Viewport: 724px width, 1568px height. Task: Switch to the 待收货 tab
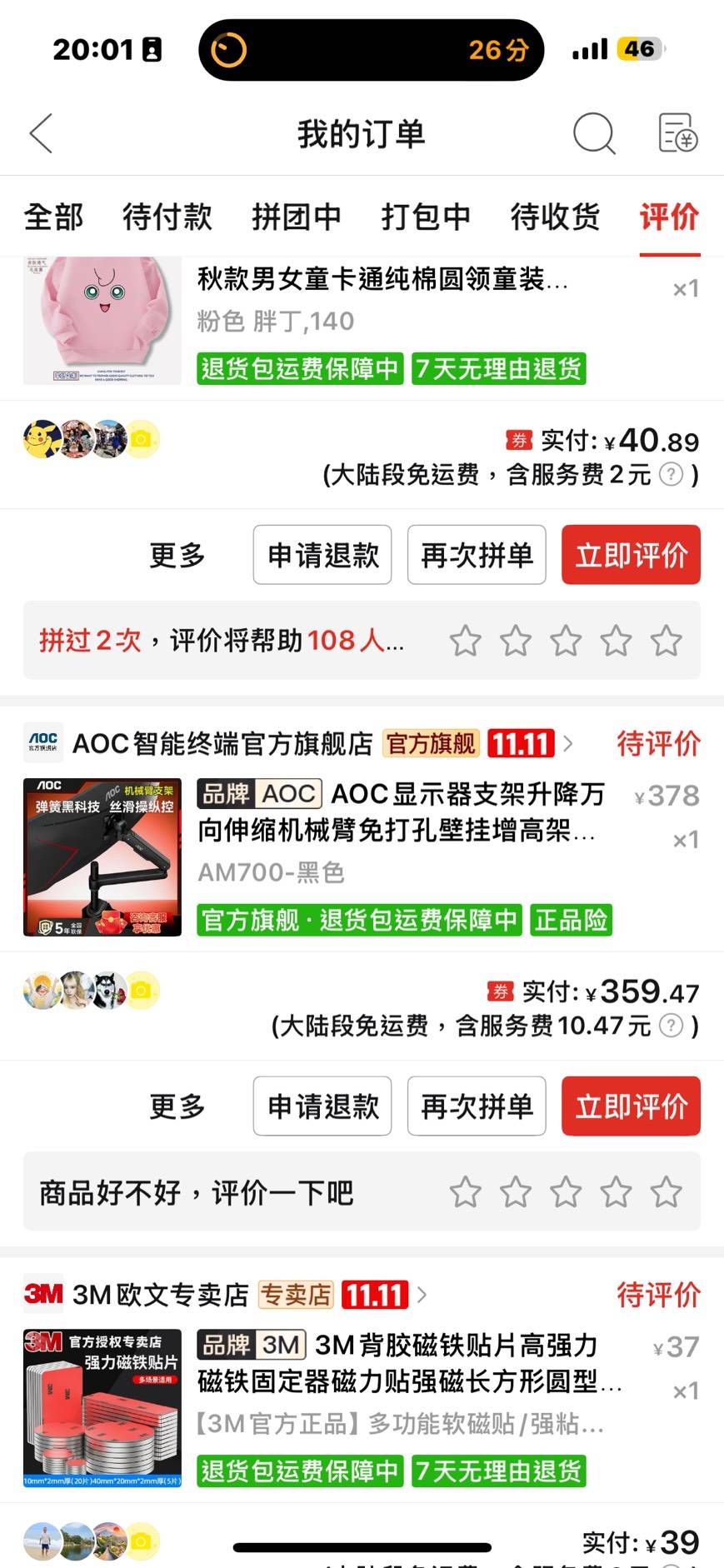point(555,217)
